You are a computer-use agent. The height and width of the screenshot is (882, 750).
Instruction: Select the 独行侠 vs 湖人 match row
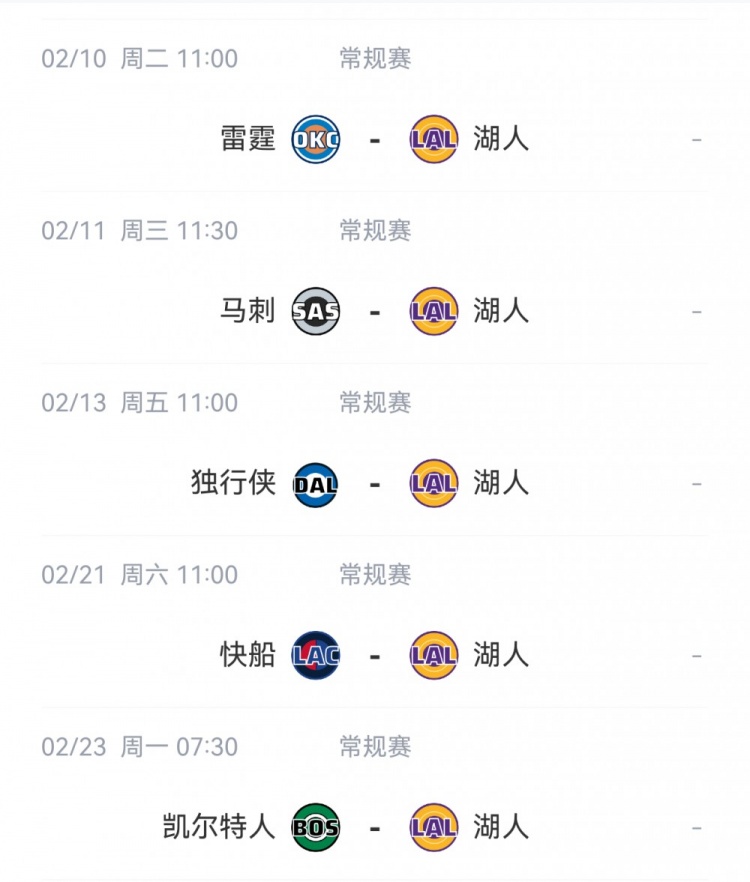[x=374, y=484]
